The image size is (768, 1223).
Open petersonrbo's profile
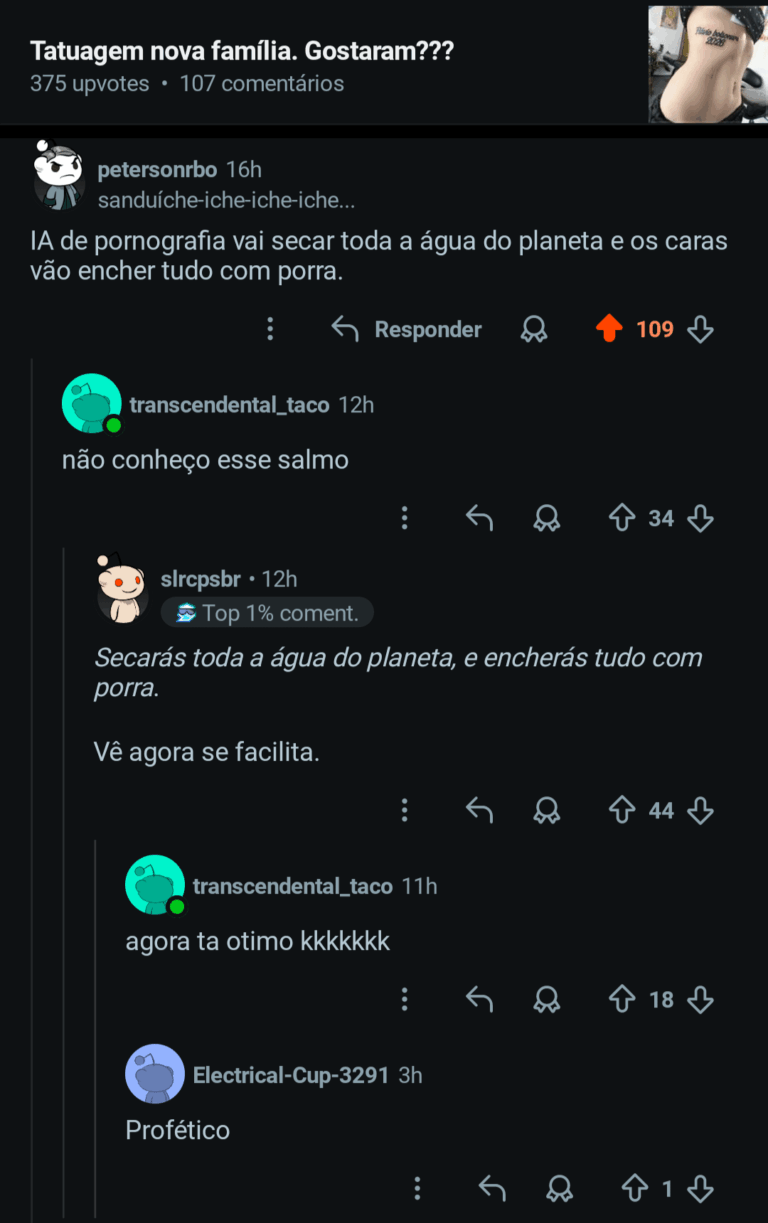157,170
